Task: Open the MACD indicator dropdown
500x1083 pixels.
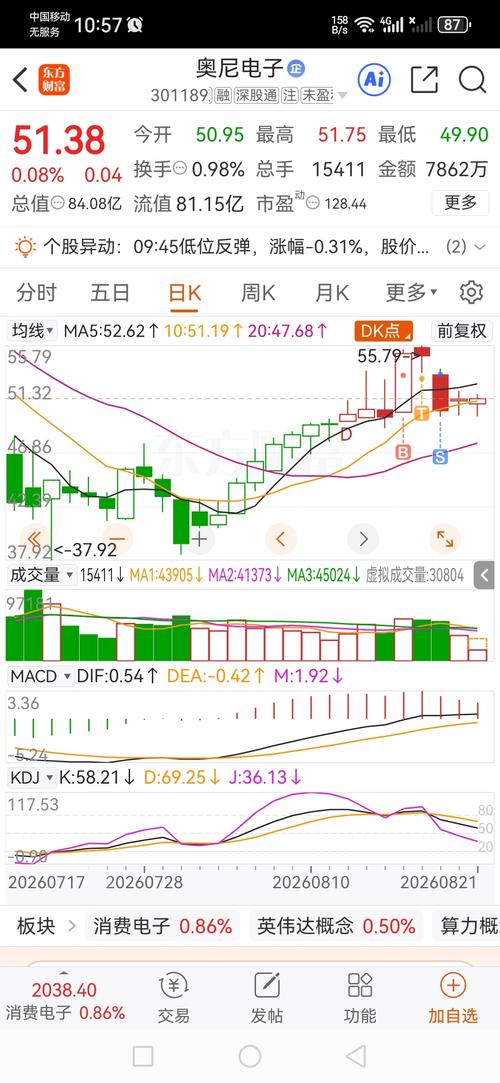Action: click(41, 676)
